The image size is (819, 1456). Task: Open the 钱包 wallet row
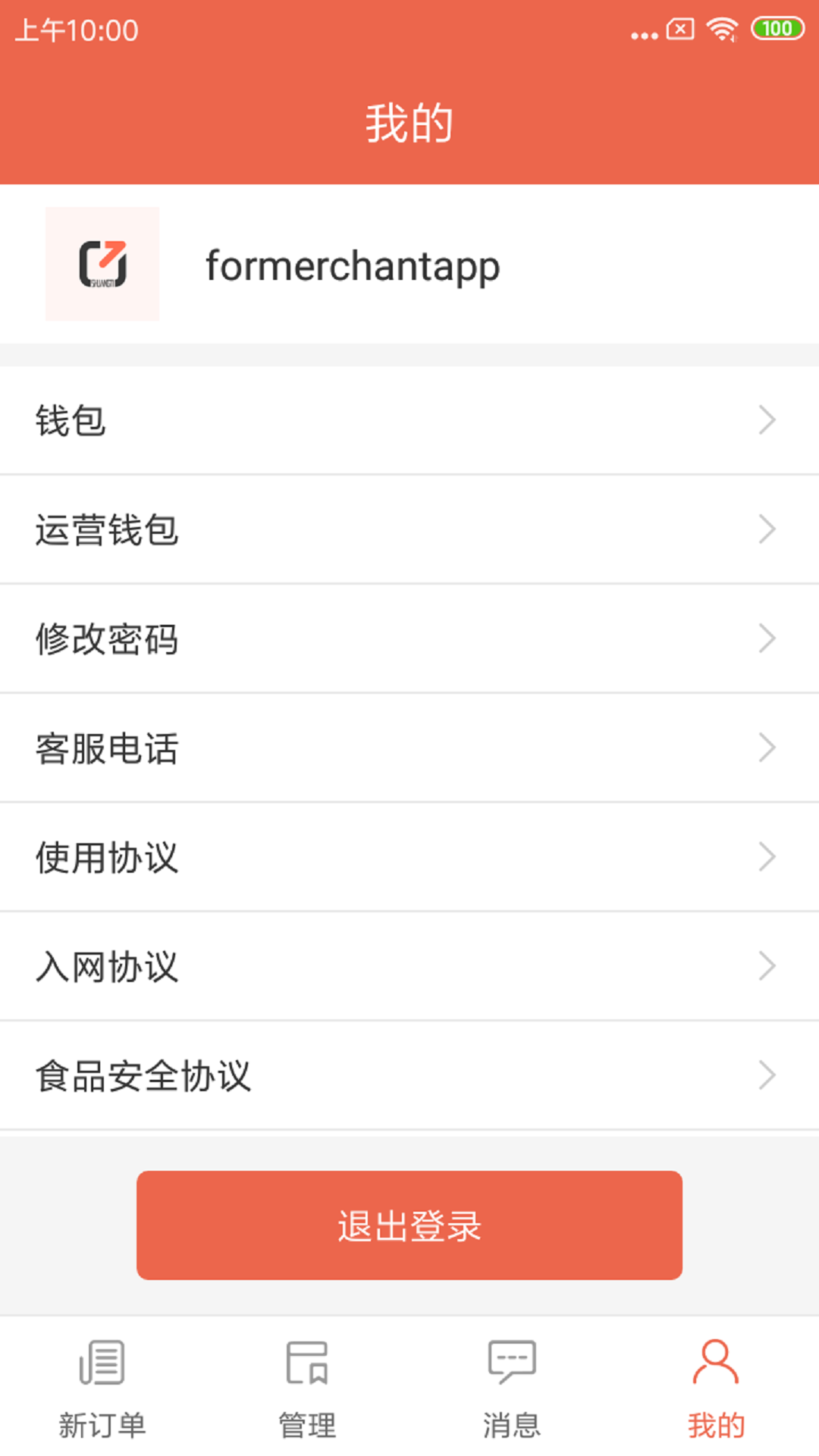pyautogui.click(x=409, y=421)
